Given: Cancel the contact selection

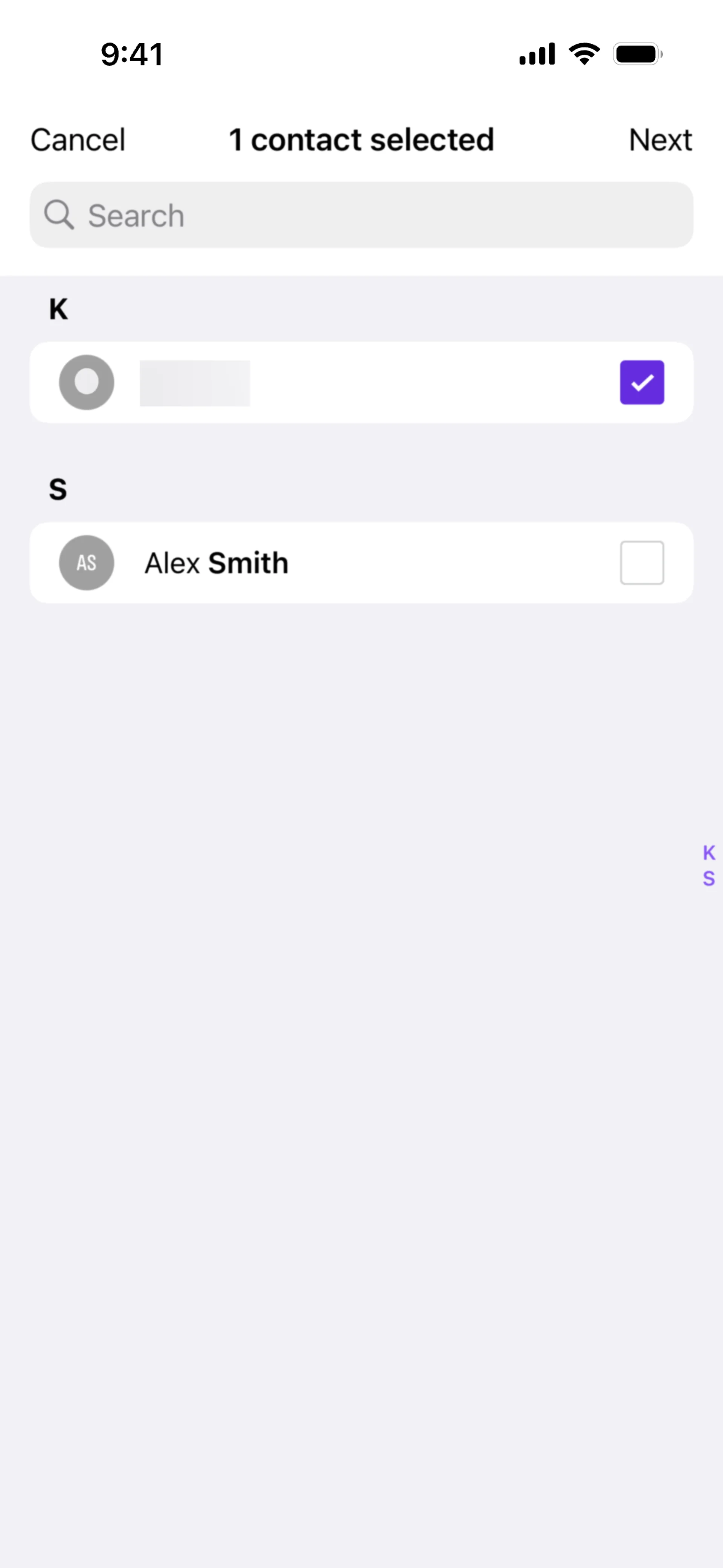Looking at the screenshot, I should tap(78, 140).
